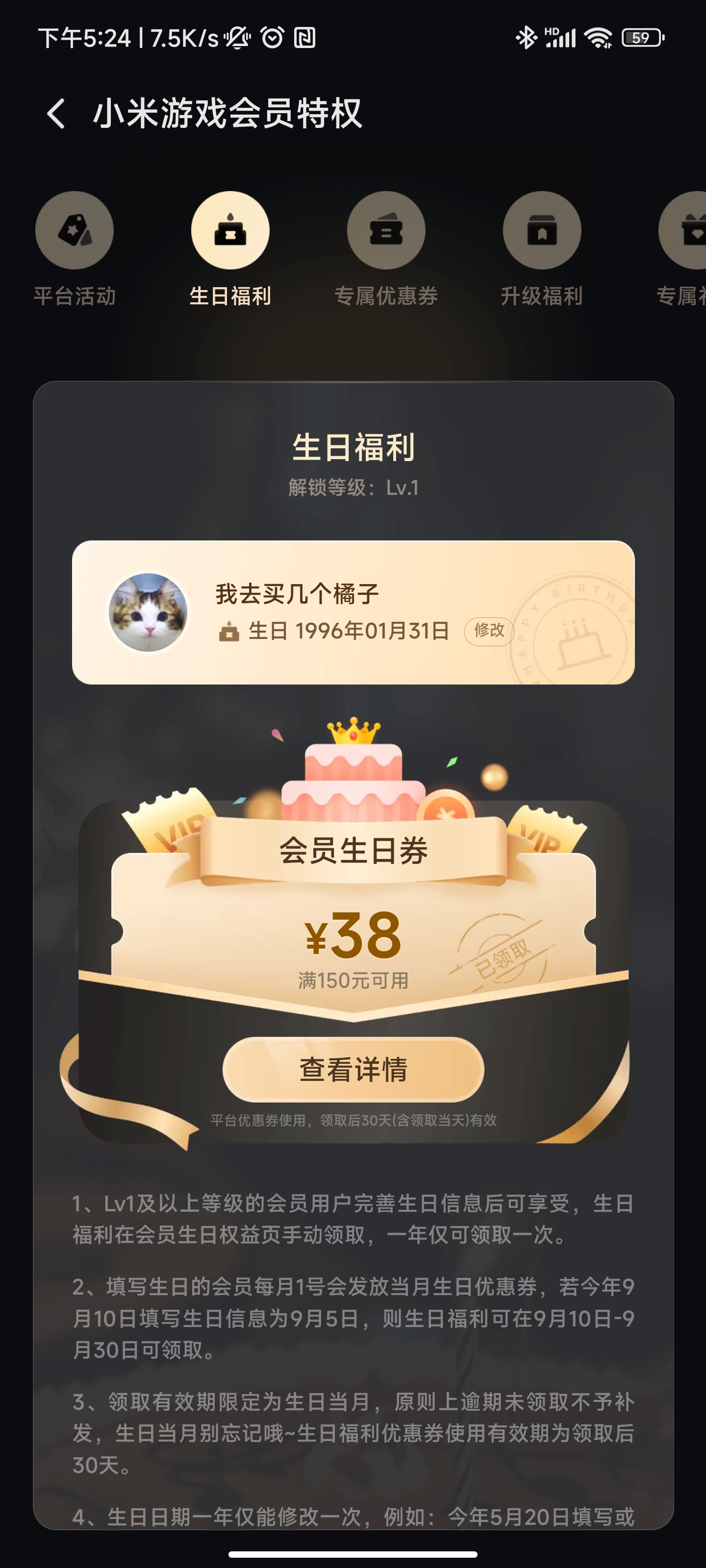
Task: Switch to the 平台活动 tab
Action: coord(75,231)
